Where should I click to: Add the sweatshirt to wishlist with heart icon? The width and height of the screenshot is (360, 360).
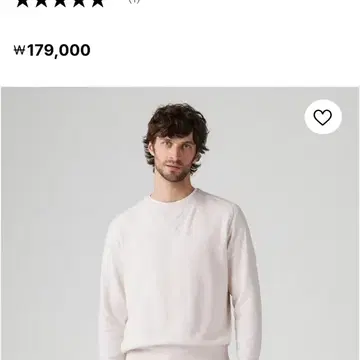tap(323, 117)
